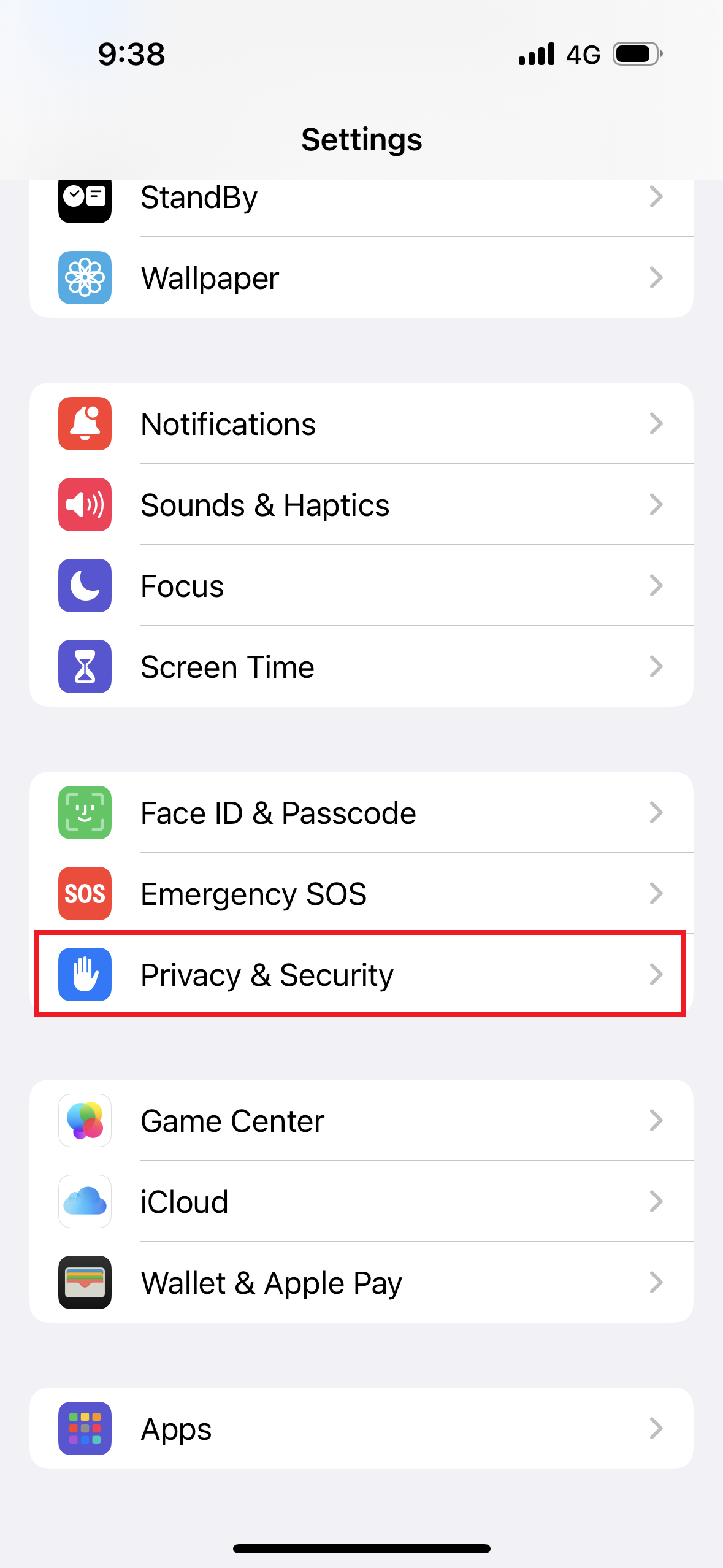Open Sounds & Haptics

tap(361, 505)
